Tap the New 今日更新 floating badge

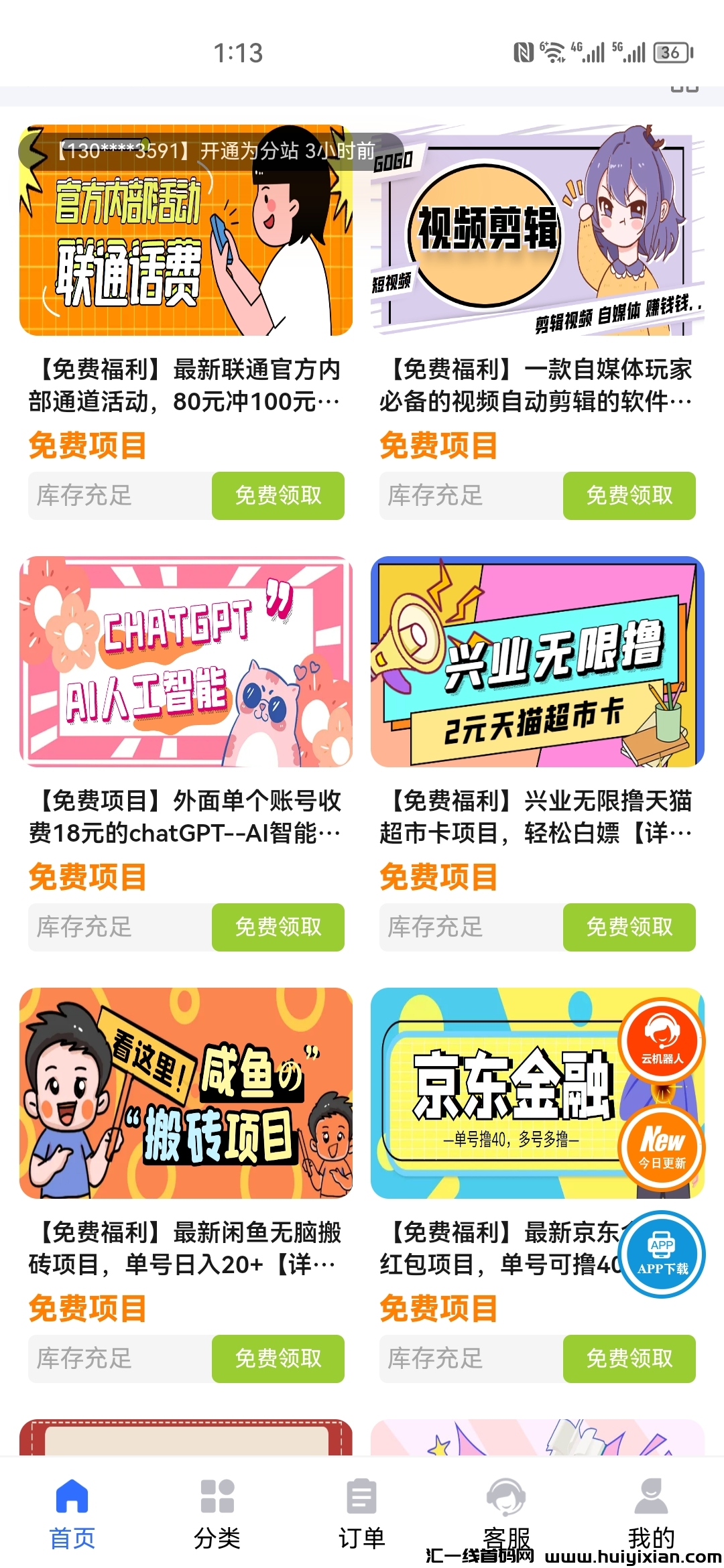(x=662, y=1147)
